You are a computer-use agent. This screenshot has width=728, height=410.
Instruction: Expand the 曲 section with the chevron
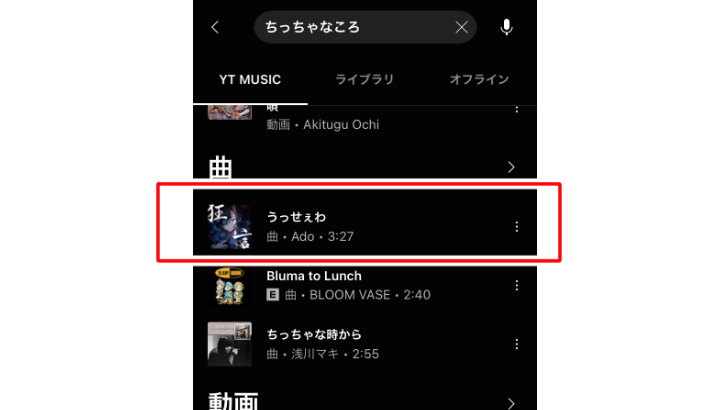[511, 166]
